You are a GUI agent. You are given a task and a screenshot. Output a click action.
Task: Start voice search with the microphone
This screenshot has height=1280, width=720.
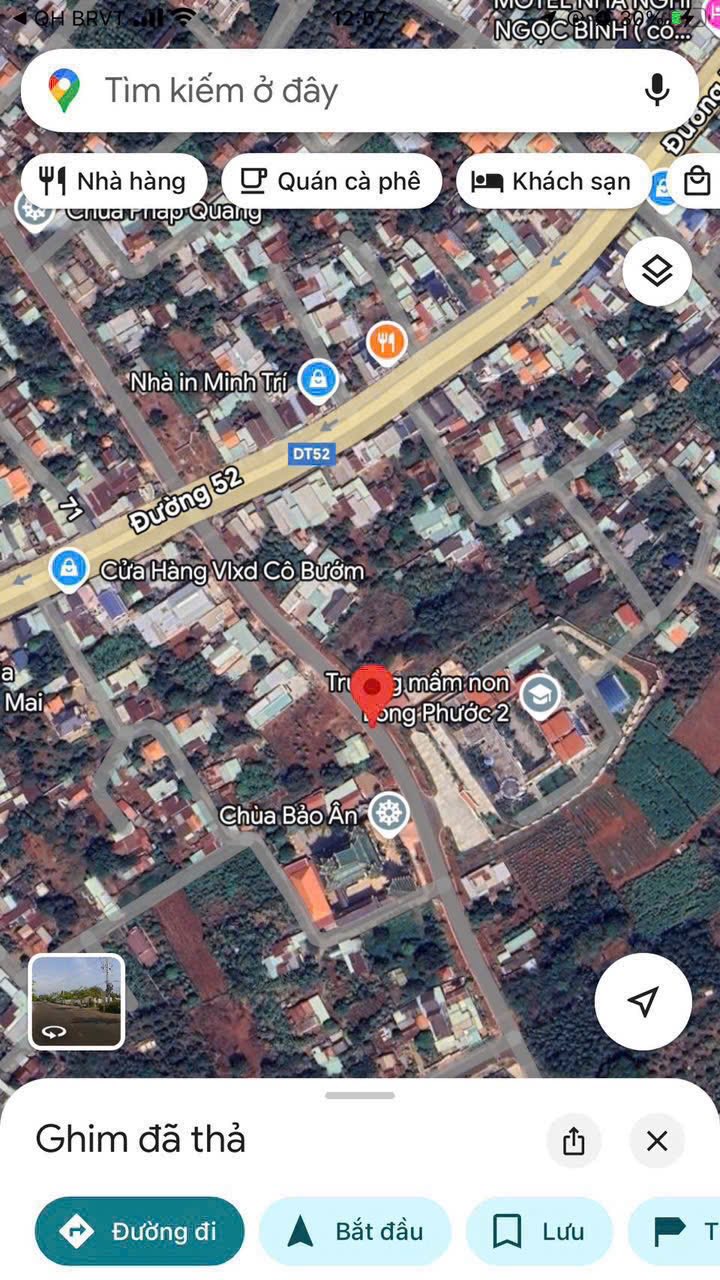pos(656,91)
